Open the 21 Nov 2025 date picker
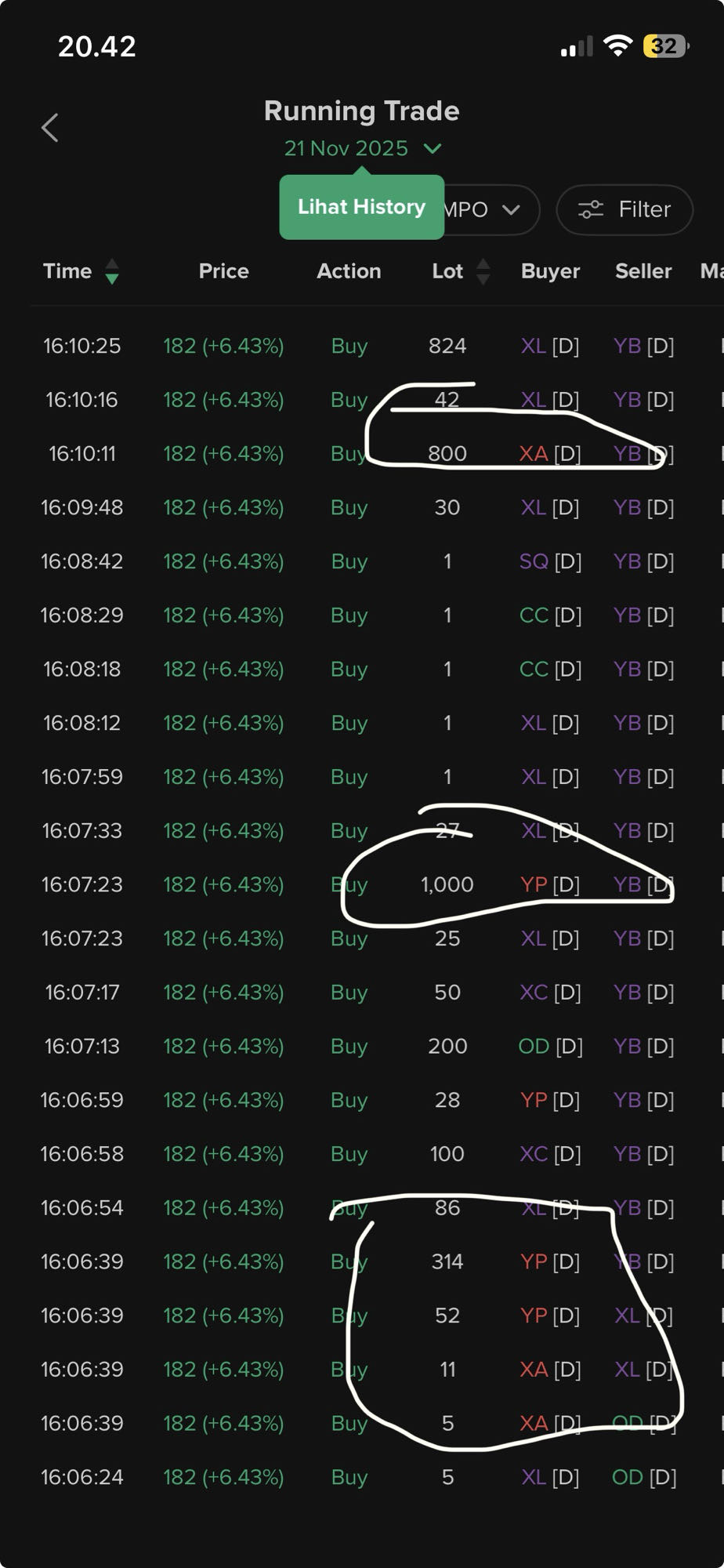This screenshot has height=1568, width=724. click(362, 148)
